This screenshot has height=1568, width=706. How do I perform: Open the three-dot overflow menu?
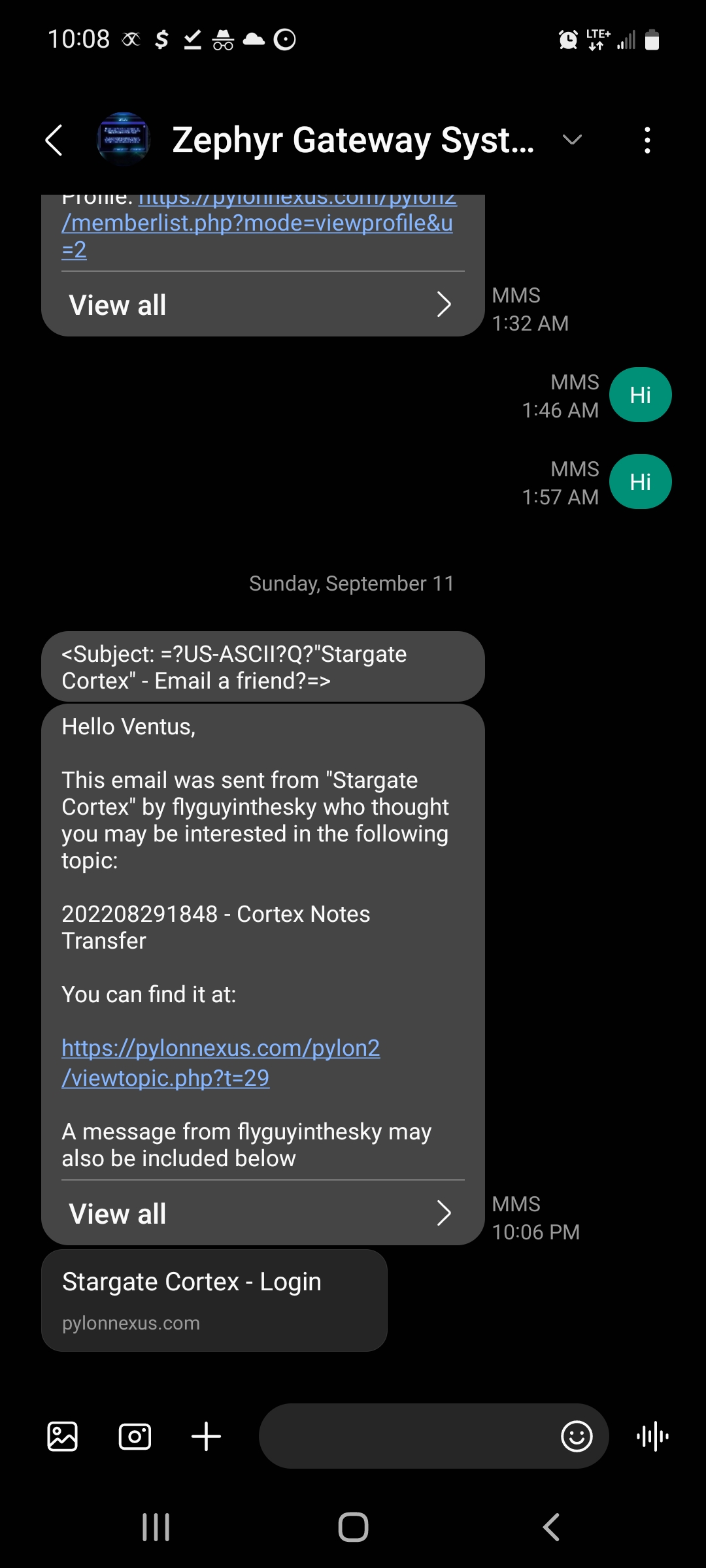pos(647,140)
